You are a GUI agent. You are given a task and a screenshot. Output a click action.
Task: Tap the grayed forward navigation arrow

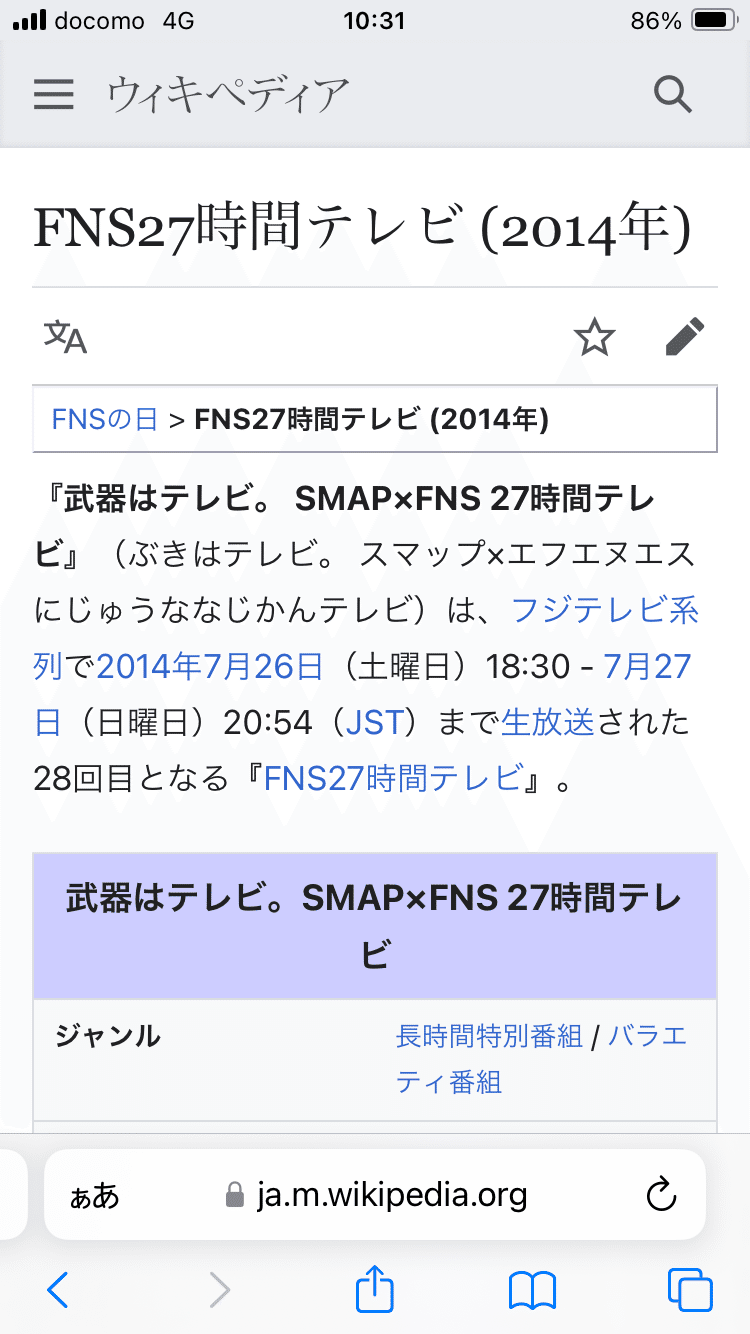click(x=218, y=1290)
